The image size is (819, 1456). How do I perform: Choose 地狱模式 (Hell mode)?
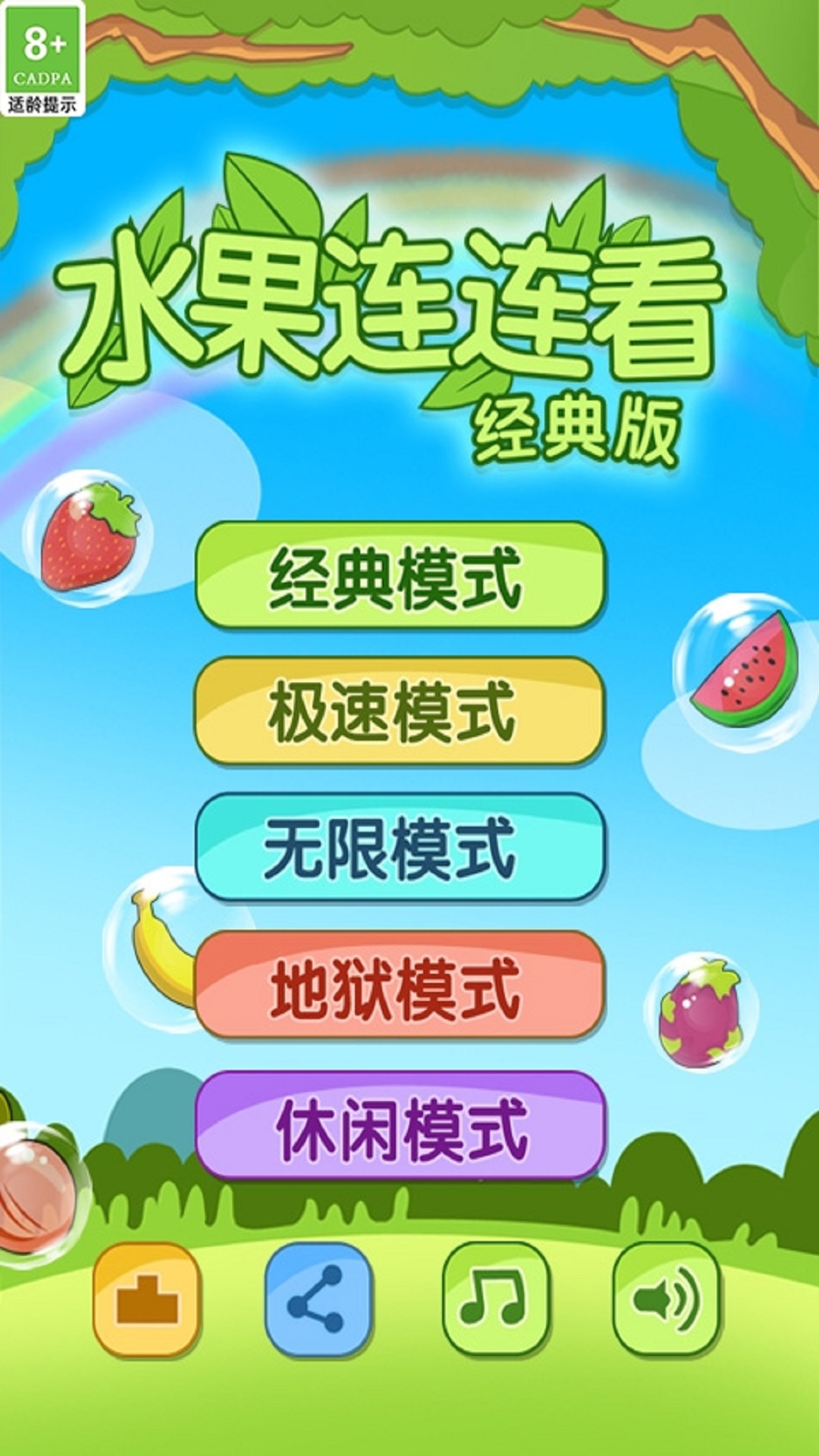pos(400,986)
